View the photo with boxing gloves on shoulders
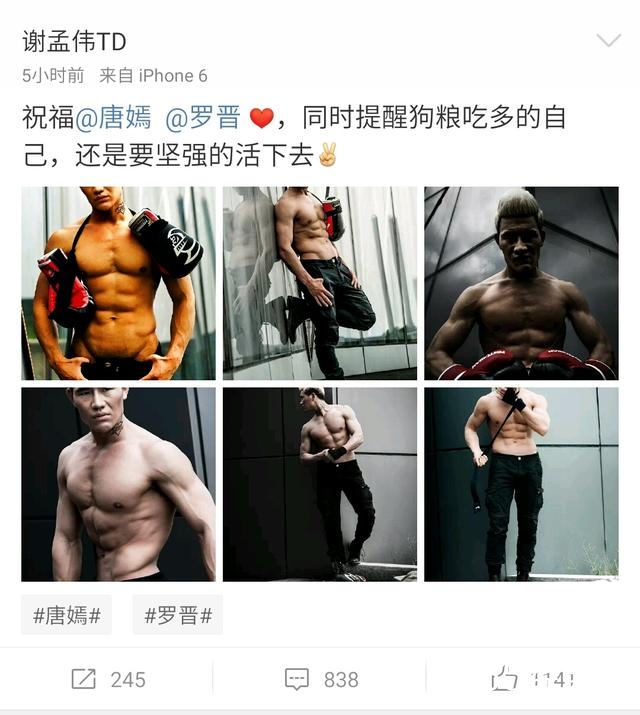The height and width of the screenshot is (715, 640). [x=118, y=283]
